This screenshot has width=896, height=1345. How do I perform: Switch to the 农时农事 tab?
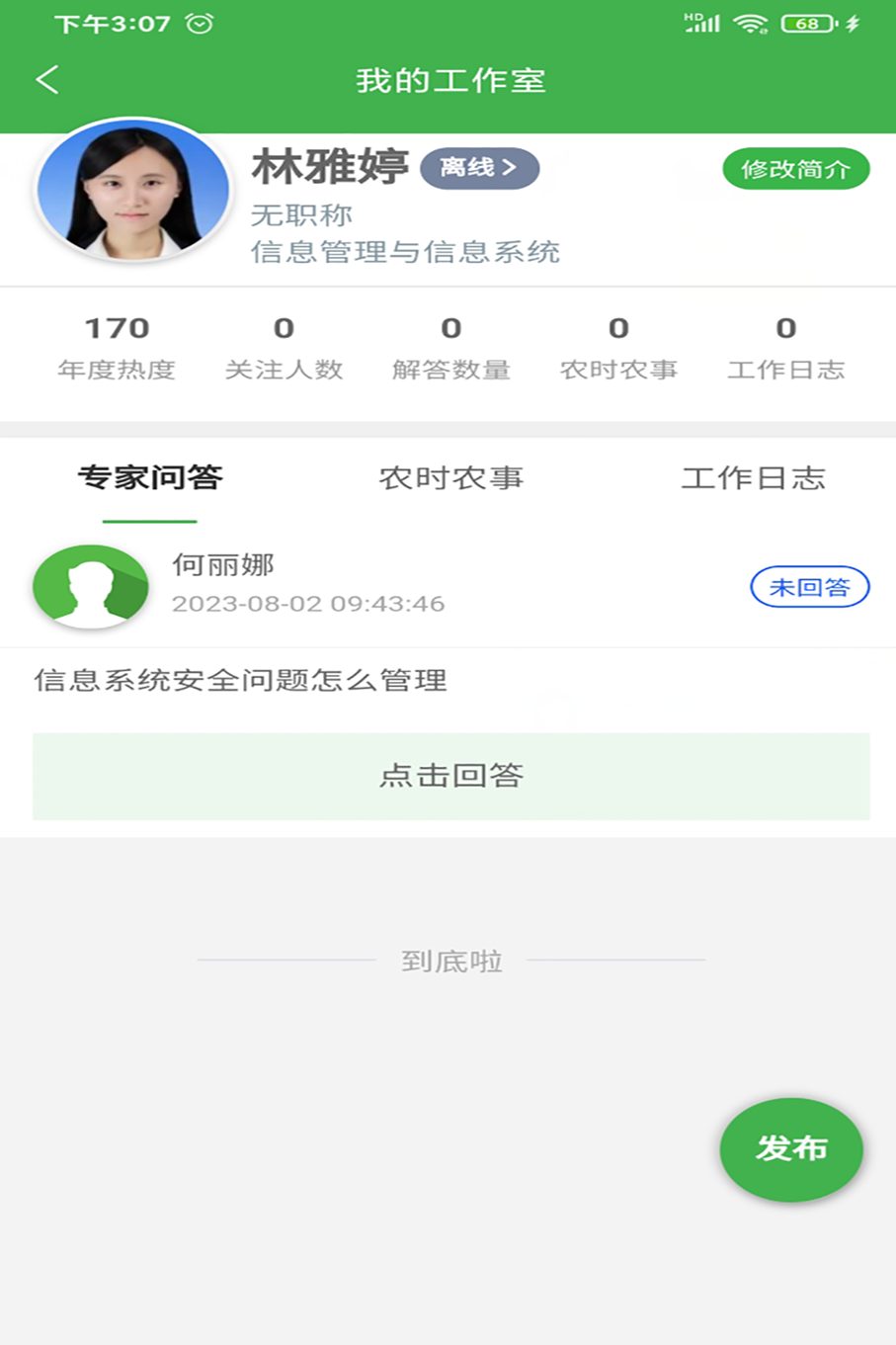[452, 478]
